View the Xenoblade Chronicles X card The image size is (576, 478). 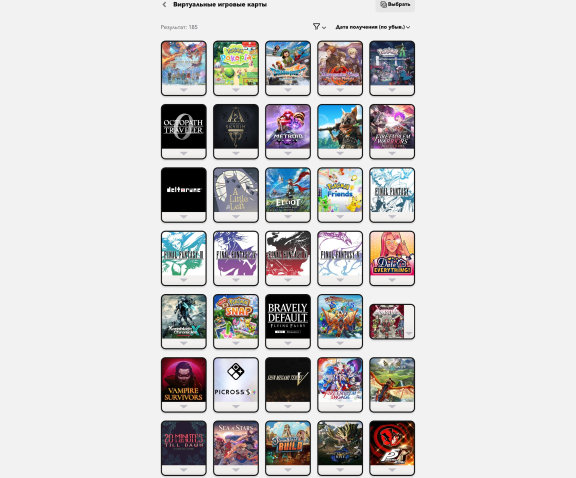click(184, 321)
